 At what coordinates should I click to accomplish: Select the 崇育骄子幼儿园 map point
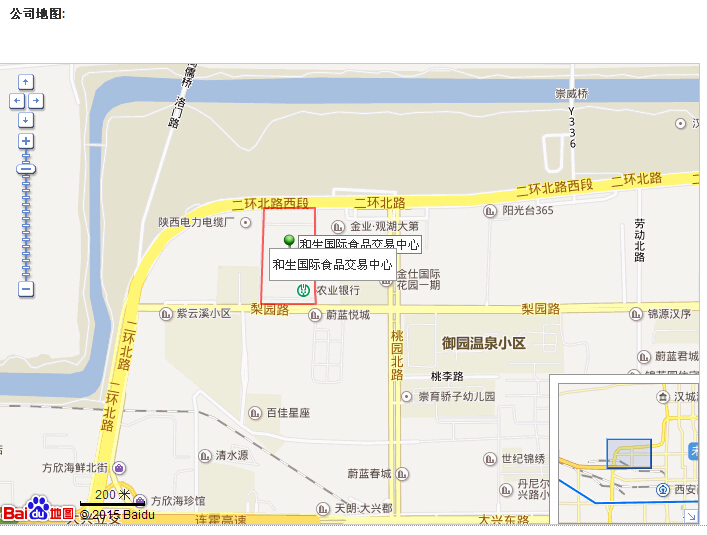point(406,396)
